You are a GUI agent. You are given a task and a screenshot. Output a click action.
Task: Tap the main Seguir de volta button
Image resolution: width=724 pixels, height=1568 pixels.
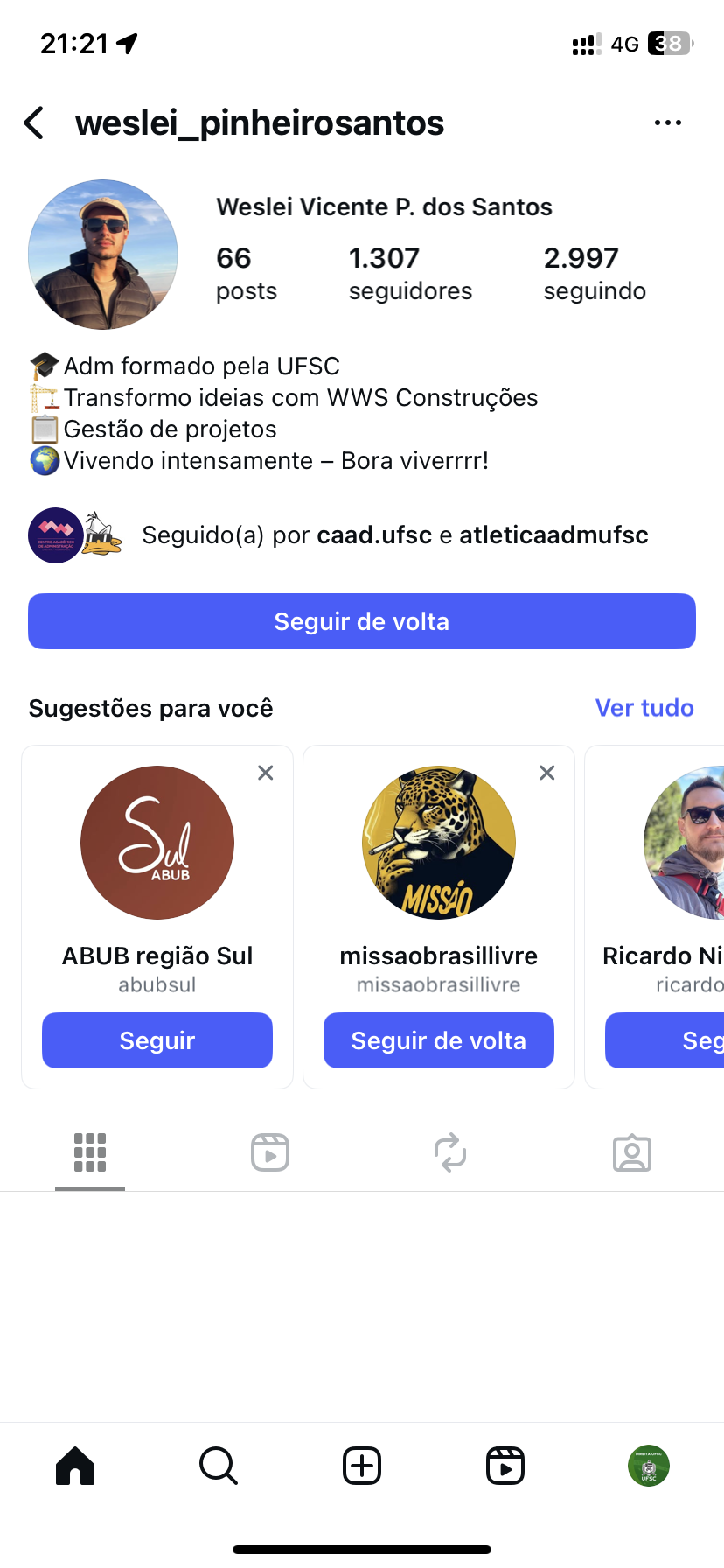click(x=362, y=621)
